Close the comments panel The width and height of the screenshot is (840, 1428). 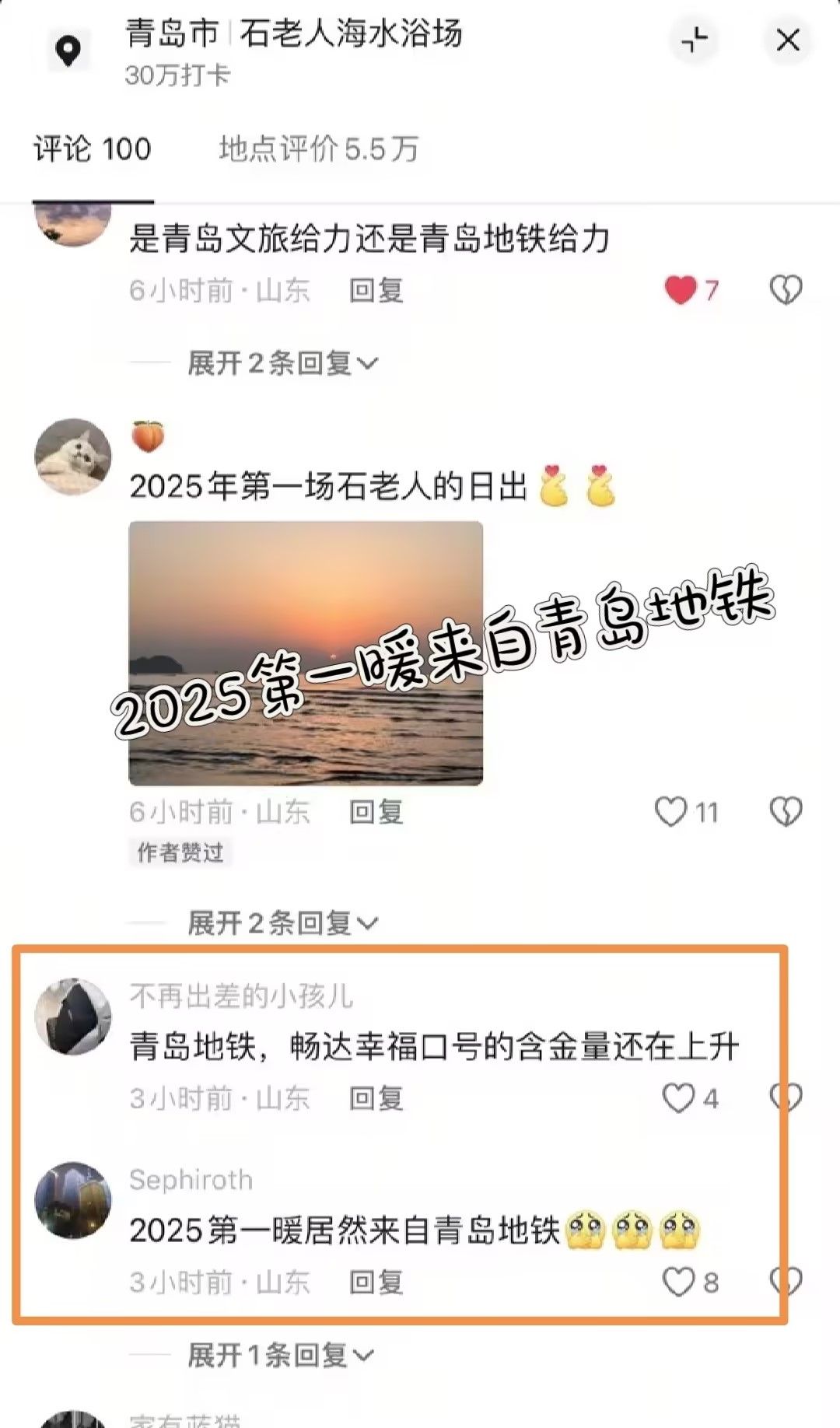[x=787, y=40]
